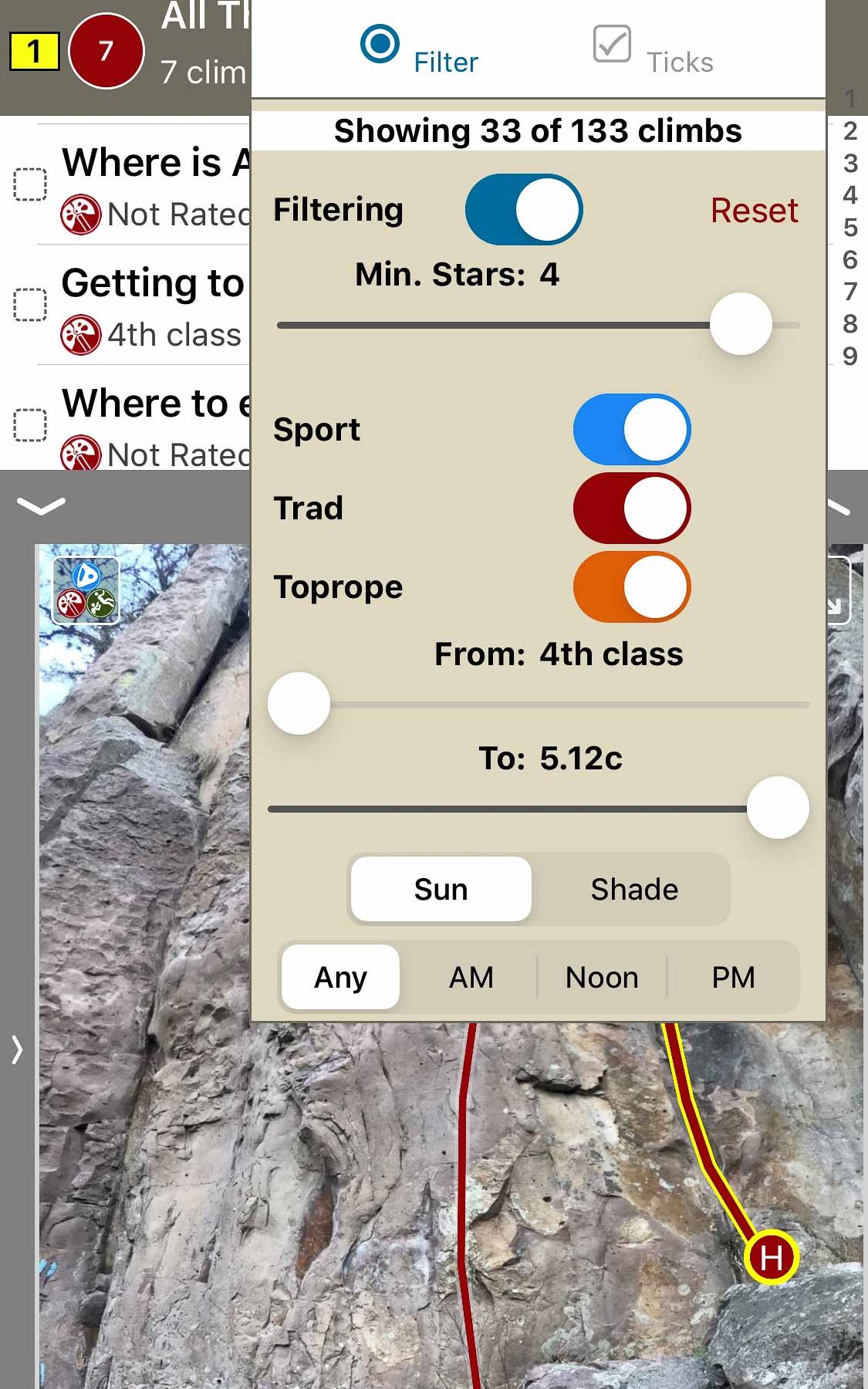
Task: Choose the Sun option
Action: (x=441, y=890)
